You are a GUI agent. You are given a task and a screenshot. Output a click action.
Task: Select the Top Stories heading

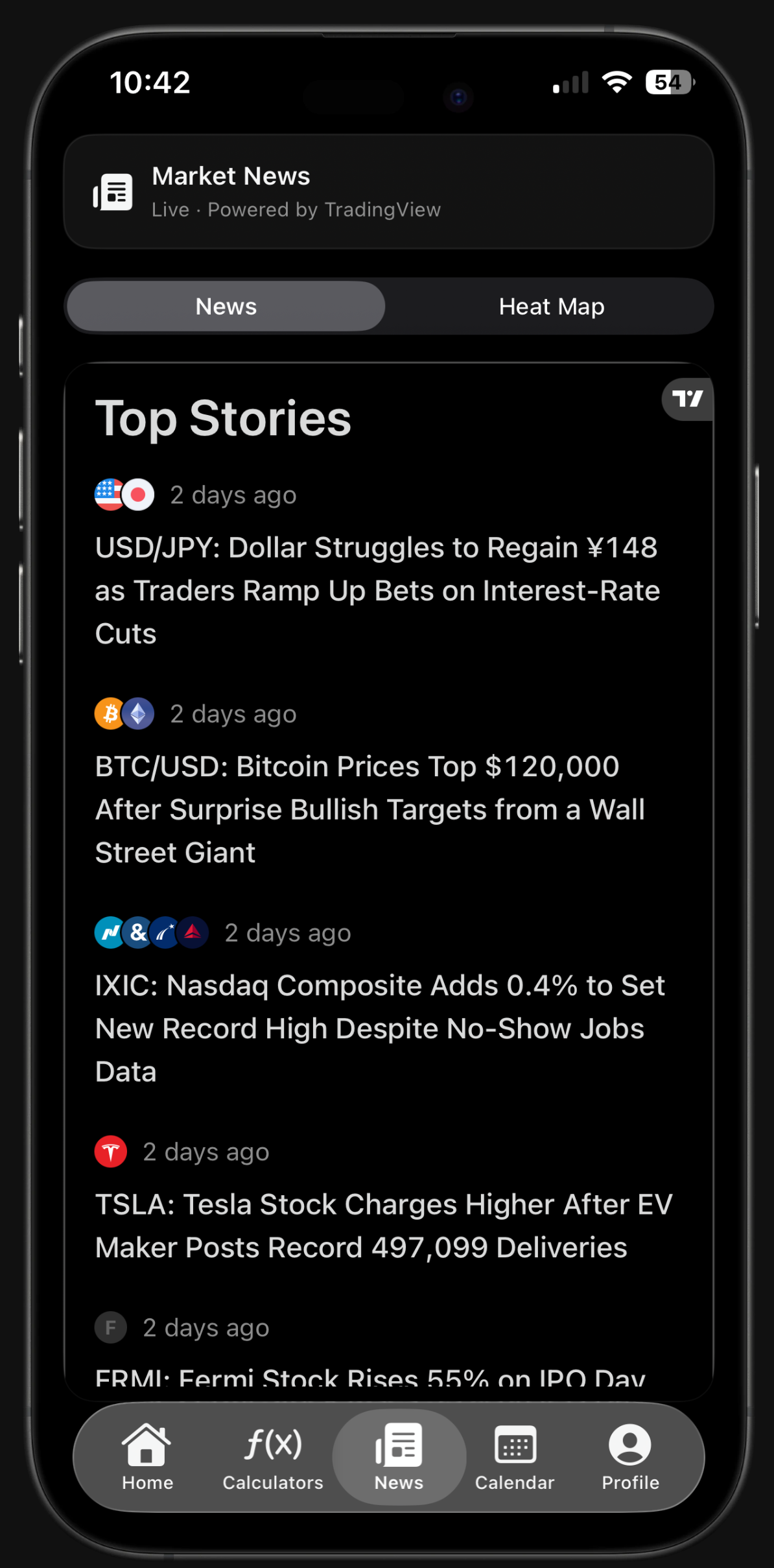point(223,418)
